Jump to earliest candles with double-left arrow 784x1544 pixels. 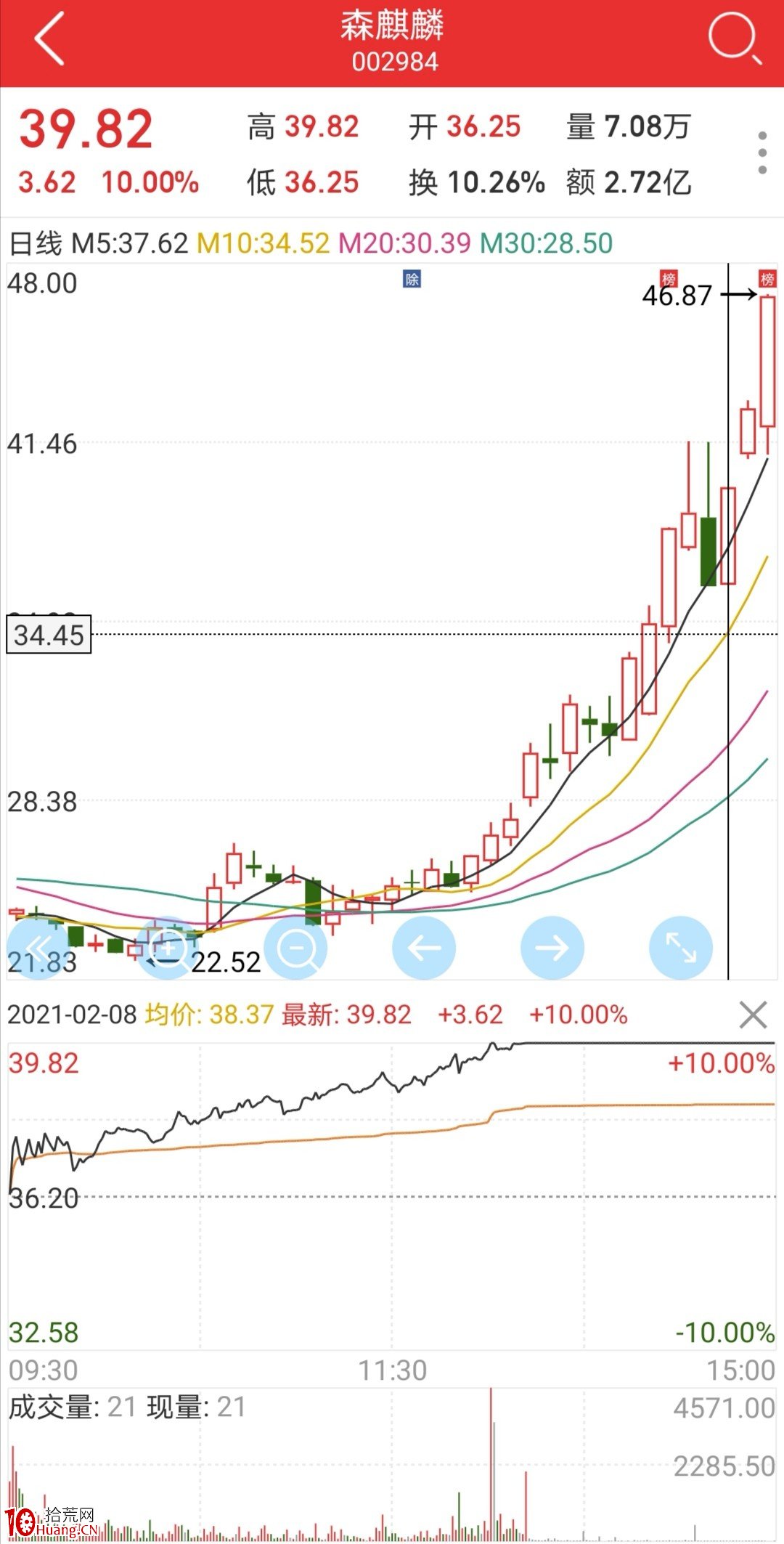(38, 948)
